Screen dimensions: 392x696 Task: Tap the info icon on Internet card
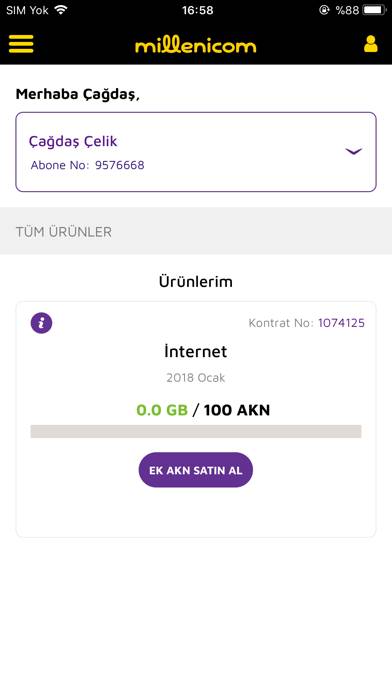41,323
